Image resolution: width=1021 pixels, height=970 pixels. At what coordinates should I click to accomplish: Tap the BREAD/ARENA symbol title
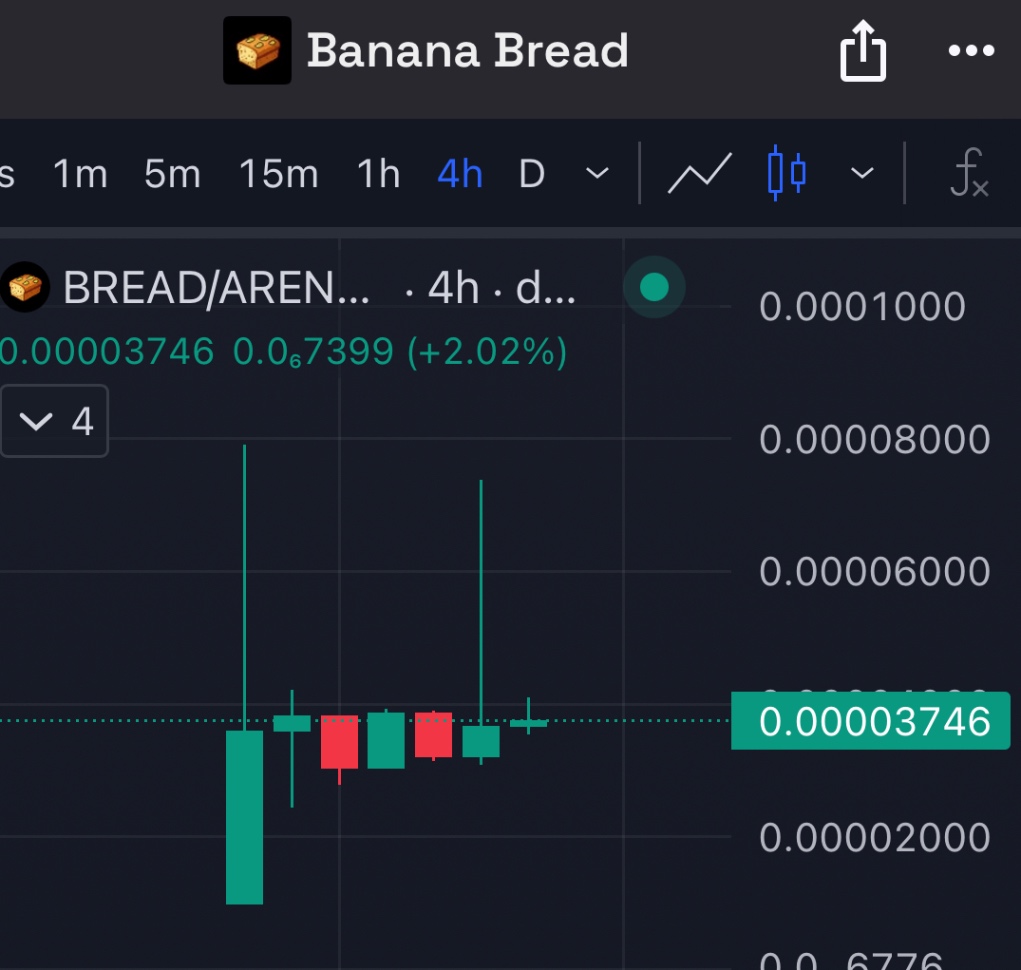pos(215,289)
